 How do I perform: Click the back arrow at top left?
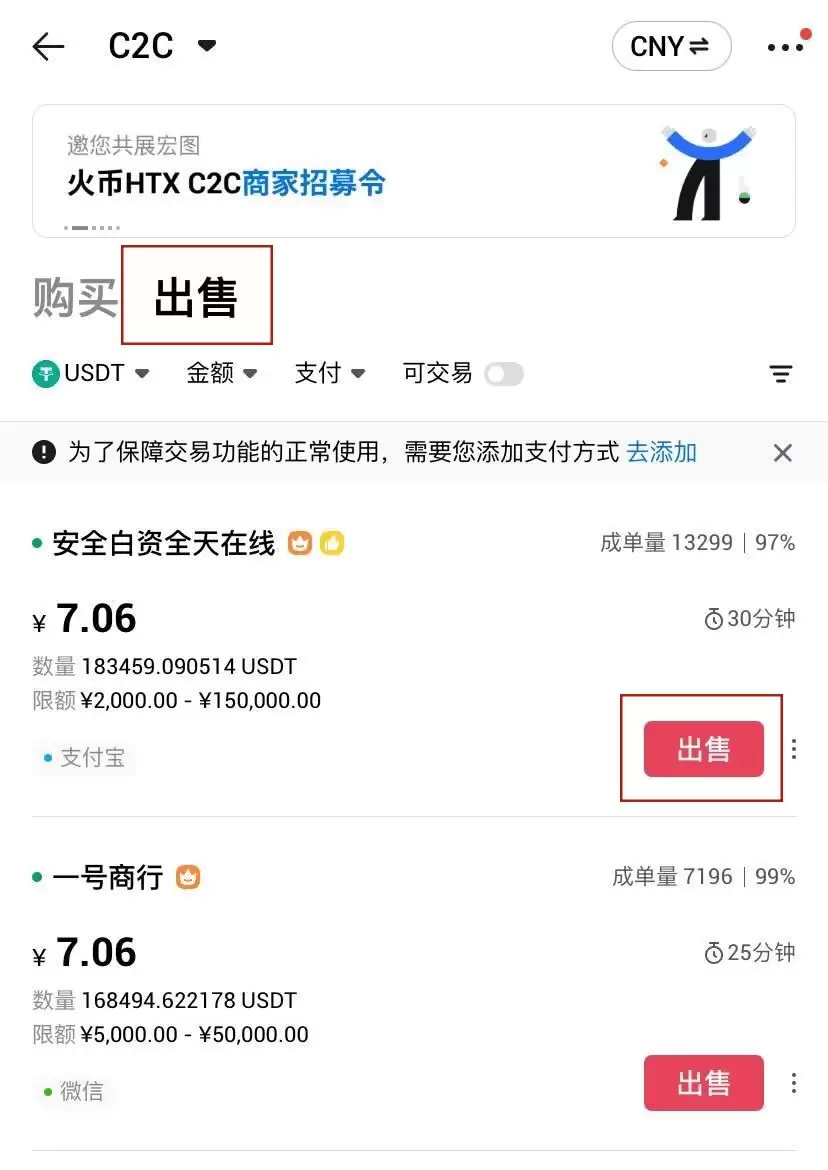[x=48, y=46]
